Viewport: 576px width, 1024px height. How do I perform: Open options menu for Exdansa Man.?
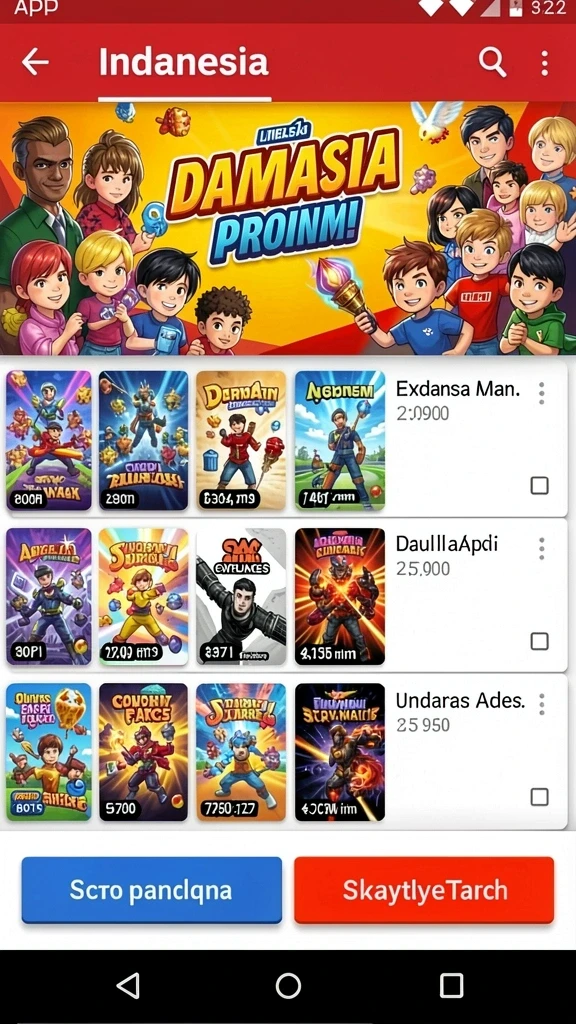click(x=541, y=393)
